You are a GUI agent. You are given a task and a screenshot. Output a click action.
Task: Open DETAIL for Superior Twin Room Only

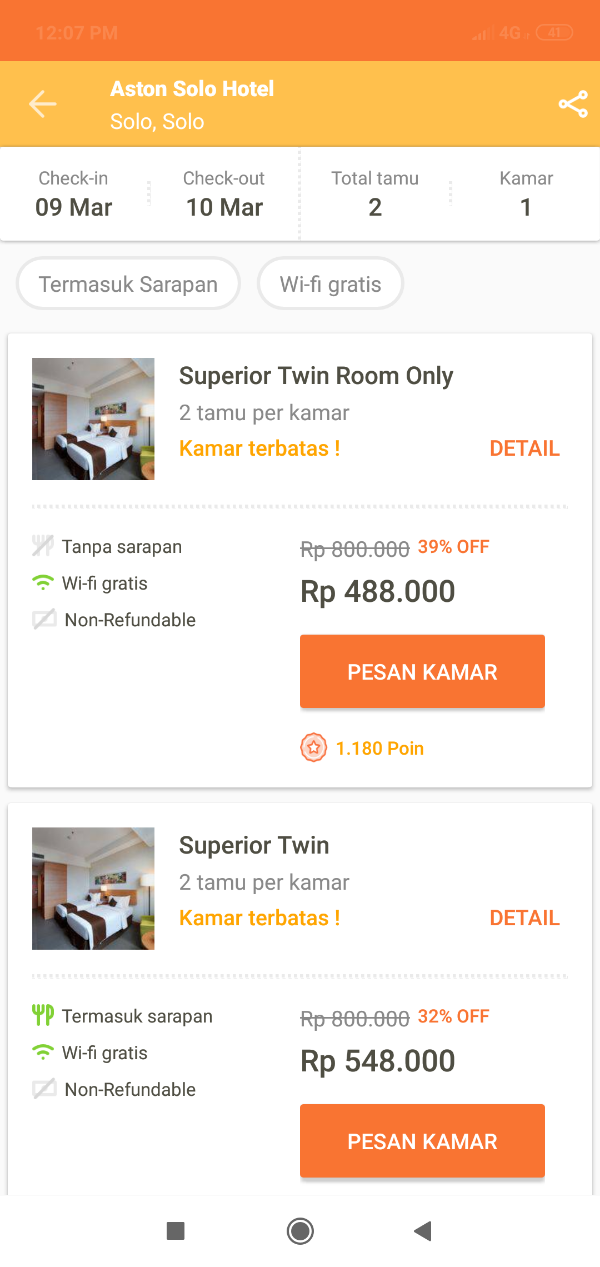click(524, 448)
